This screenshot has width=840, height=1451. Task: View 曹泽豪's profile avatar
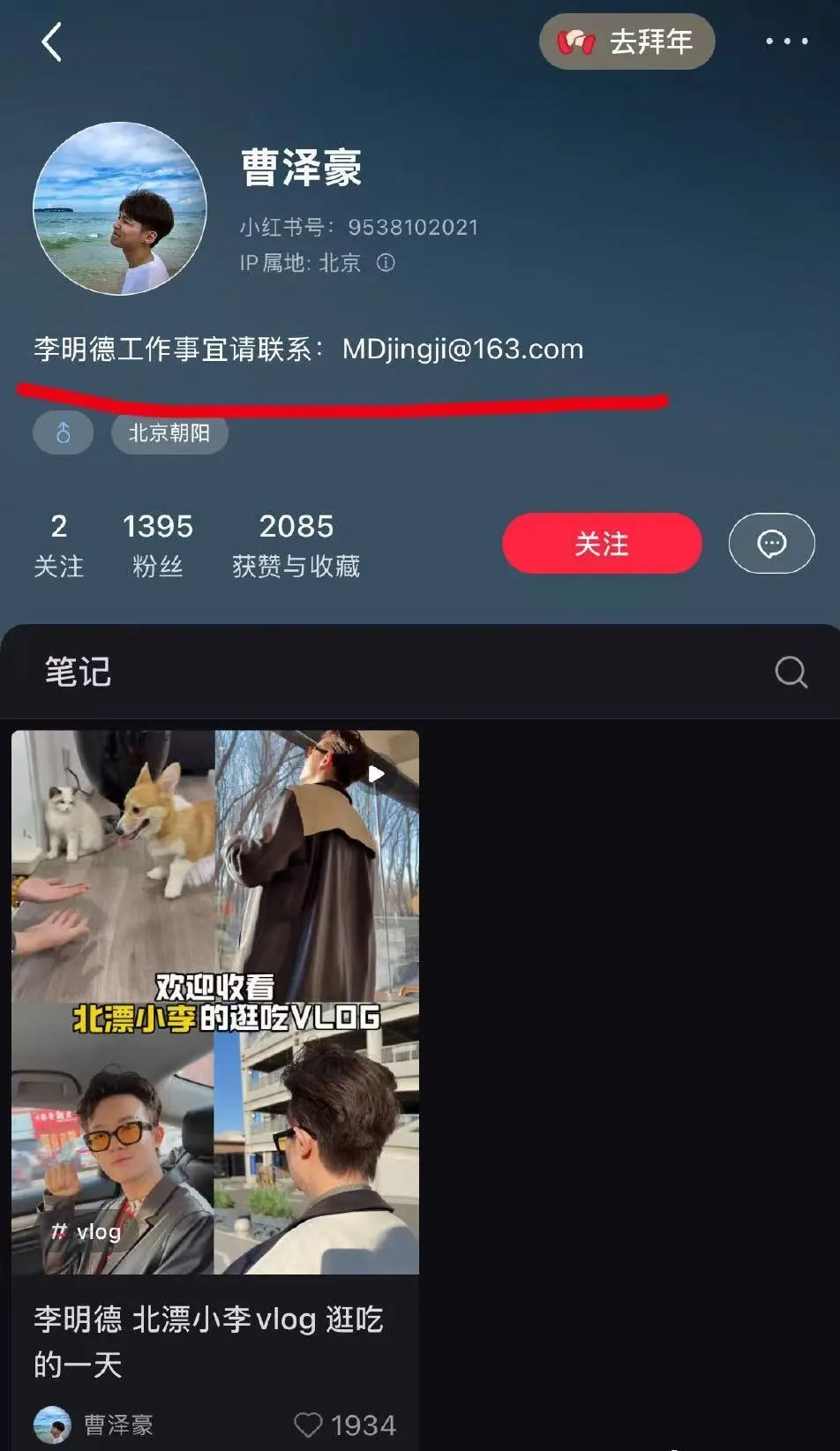click(x=120, y=209)
